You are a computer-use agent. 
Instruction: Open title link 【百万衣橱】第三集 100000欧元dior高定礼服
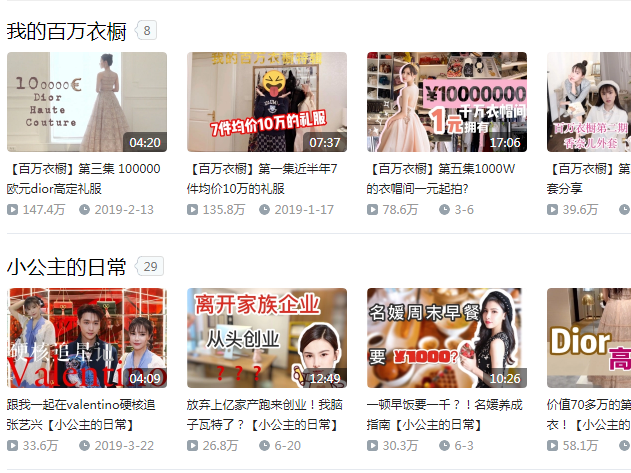tap(84, 178)
